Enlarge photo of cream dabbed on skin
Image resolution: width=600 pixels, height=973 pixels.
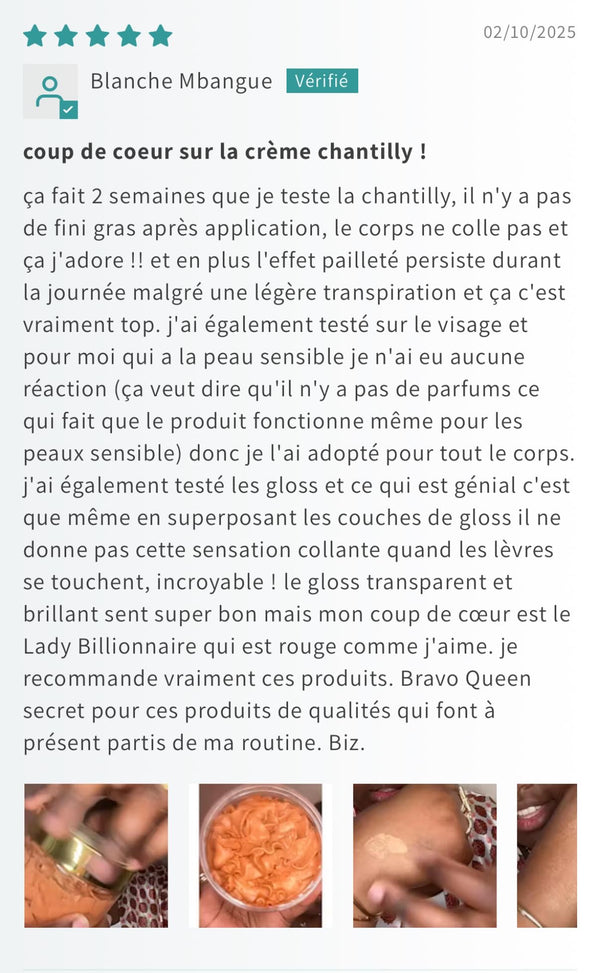(424, 855)
